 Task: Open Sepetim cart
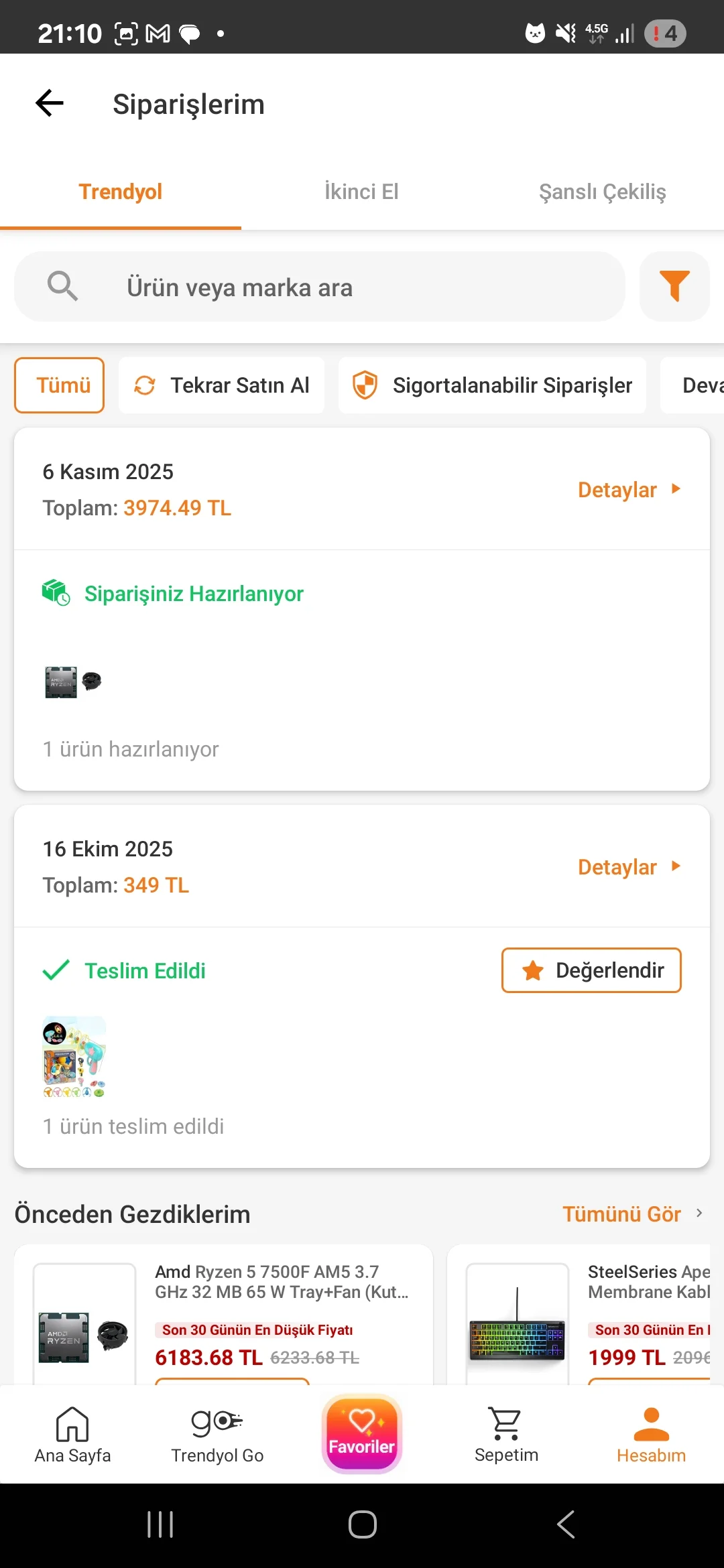506,1434
